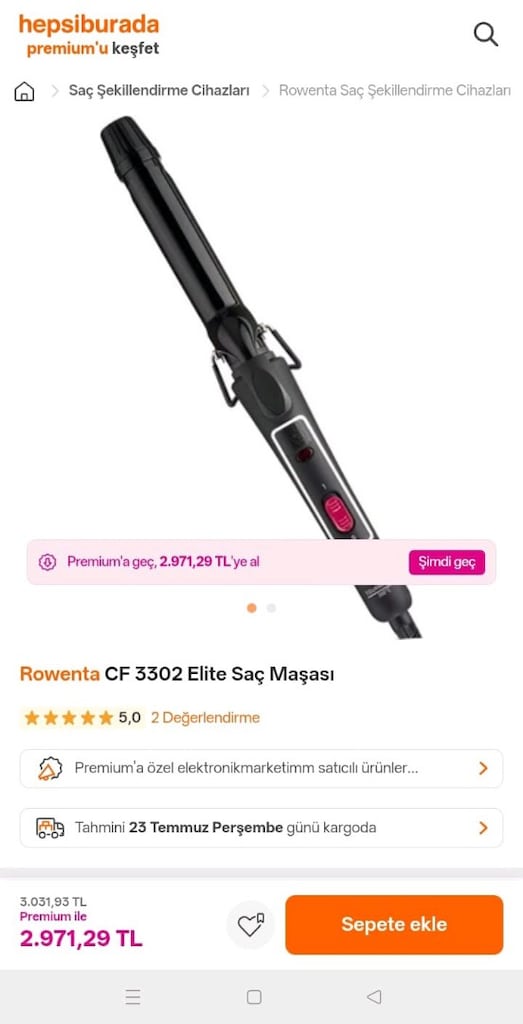The image size is (523, 1024).
Task: Open the search magnifier icon
Action: tap(486, 34)
